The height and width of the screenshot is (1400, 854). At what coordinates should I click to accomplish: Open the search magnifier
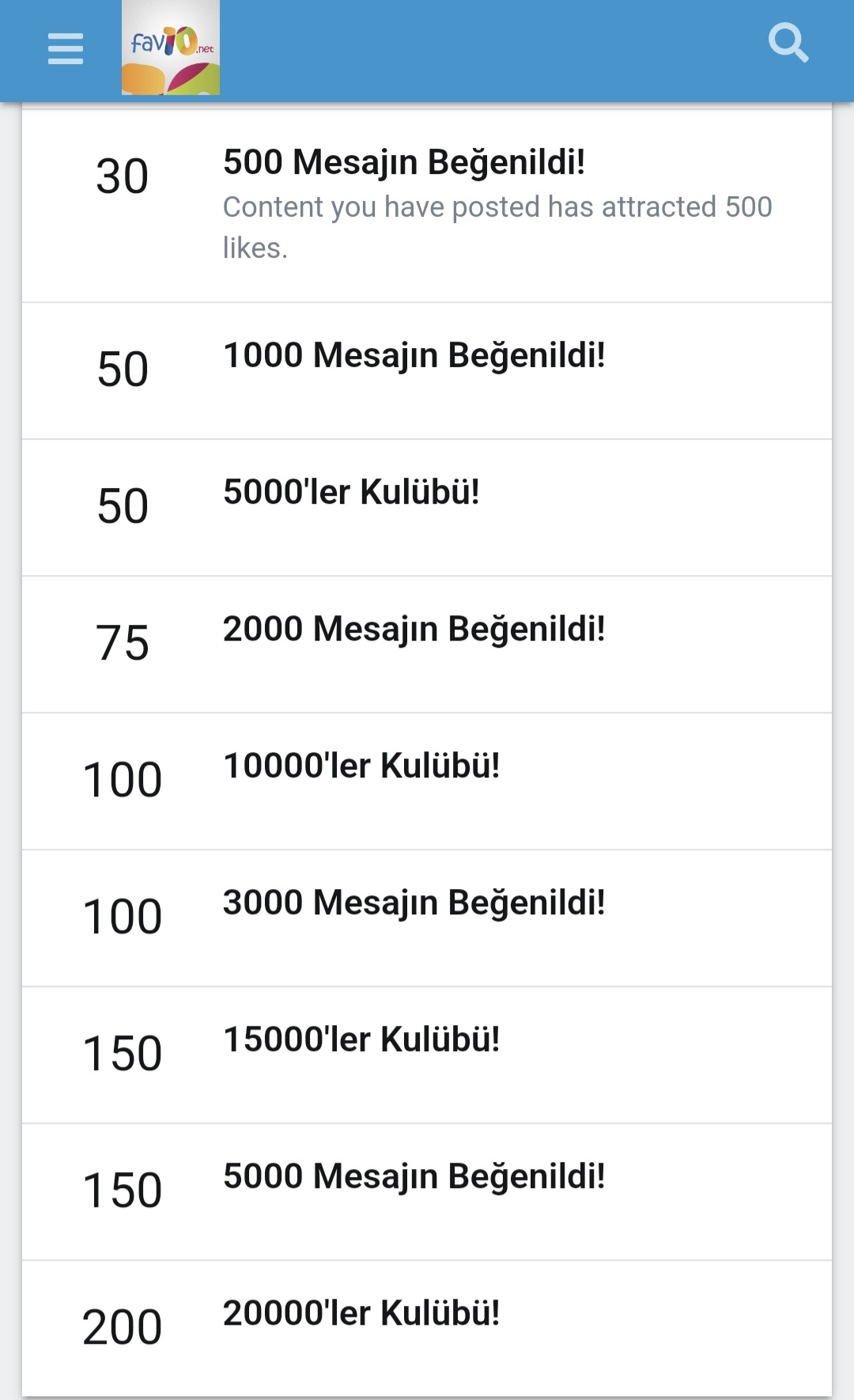click(x=788, y=43)
